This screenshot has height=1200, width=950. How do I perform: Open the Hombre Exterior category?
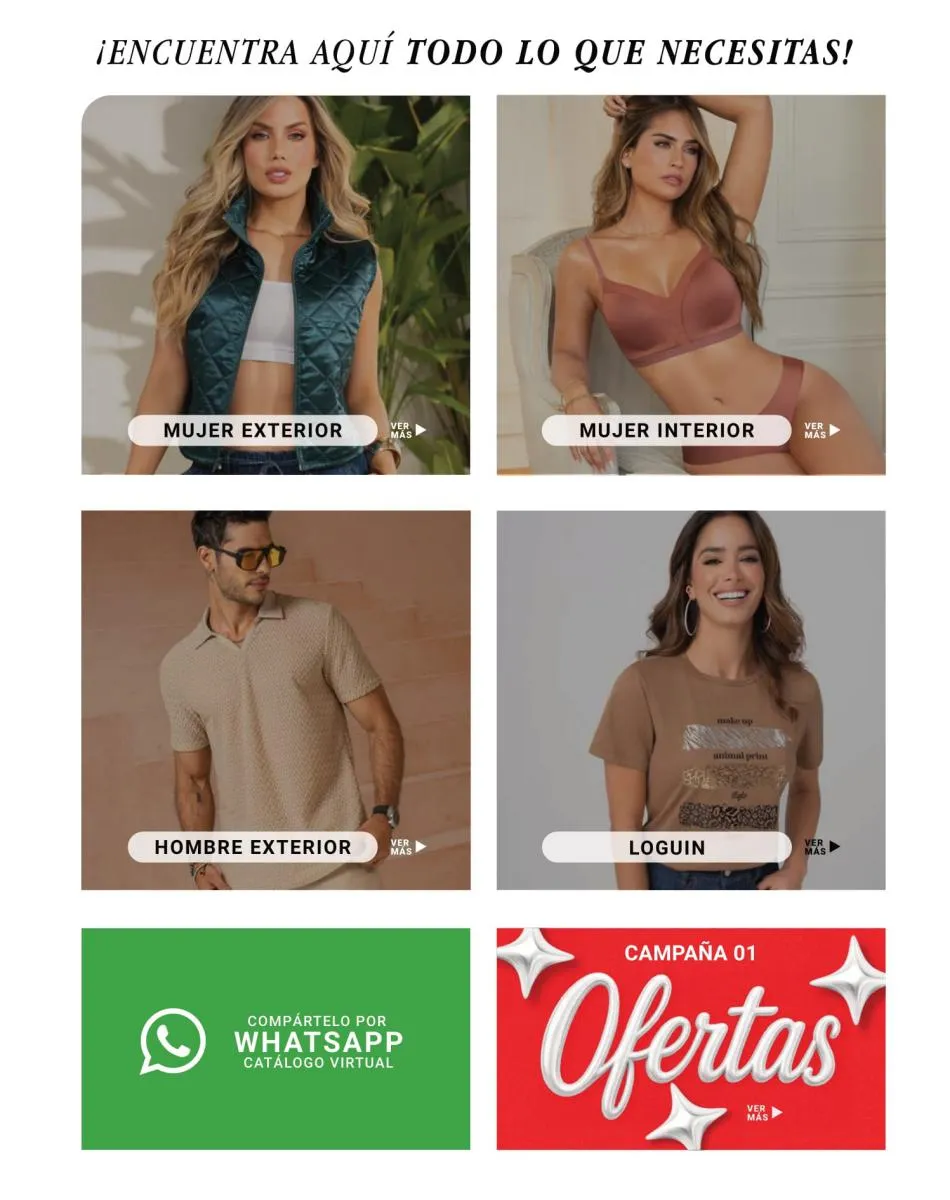[x=252, y=847]
